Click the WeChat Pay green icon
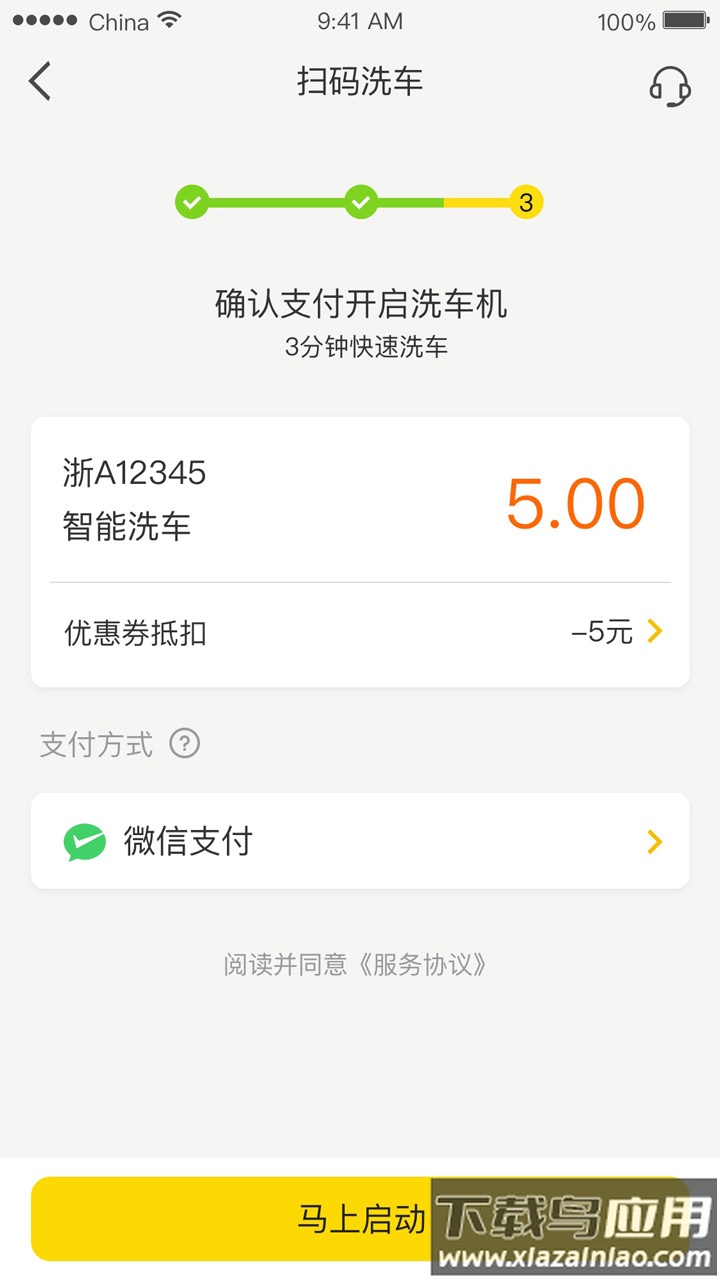This screenshot has width=720, height=1280. point(85,841)
